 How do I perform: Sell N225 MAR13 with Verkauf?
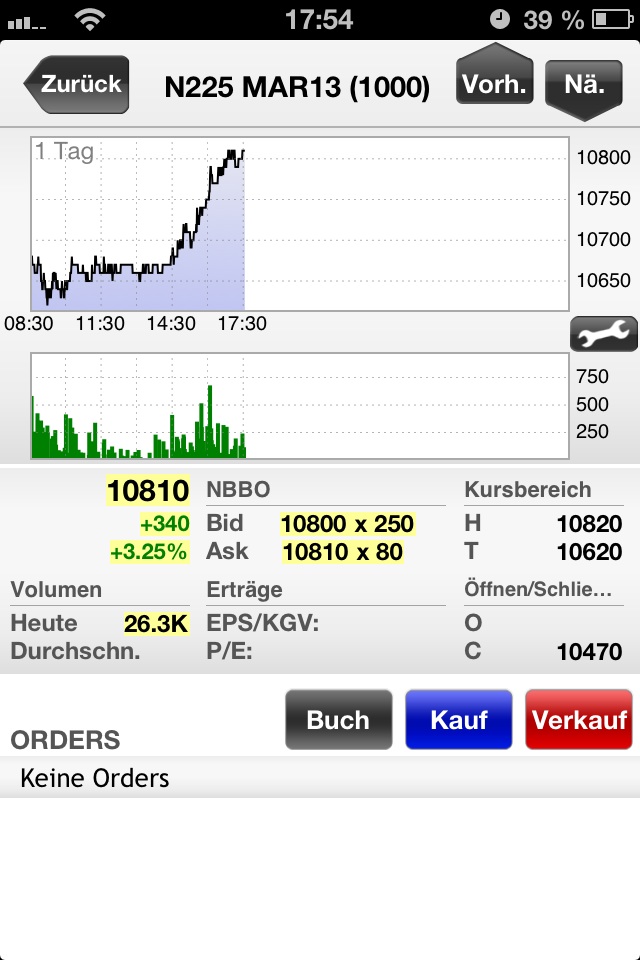click(579, 720)
